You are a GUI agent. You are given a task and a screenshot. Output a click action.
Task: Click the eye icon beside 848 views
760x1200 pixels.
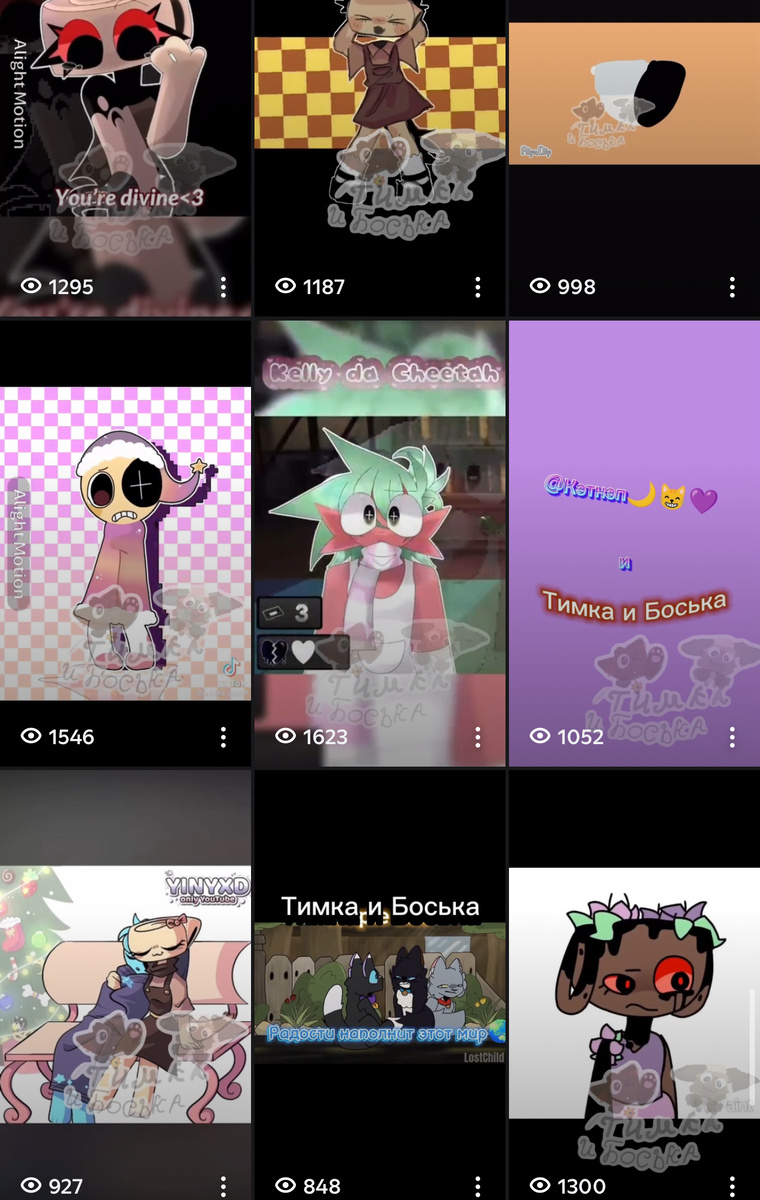click(287, 1186)
